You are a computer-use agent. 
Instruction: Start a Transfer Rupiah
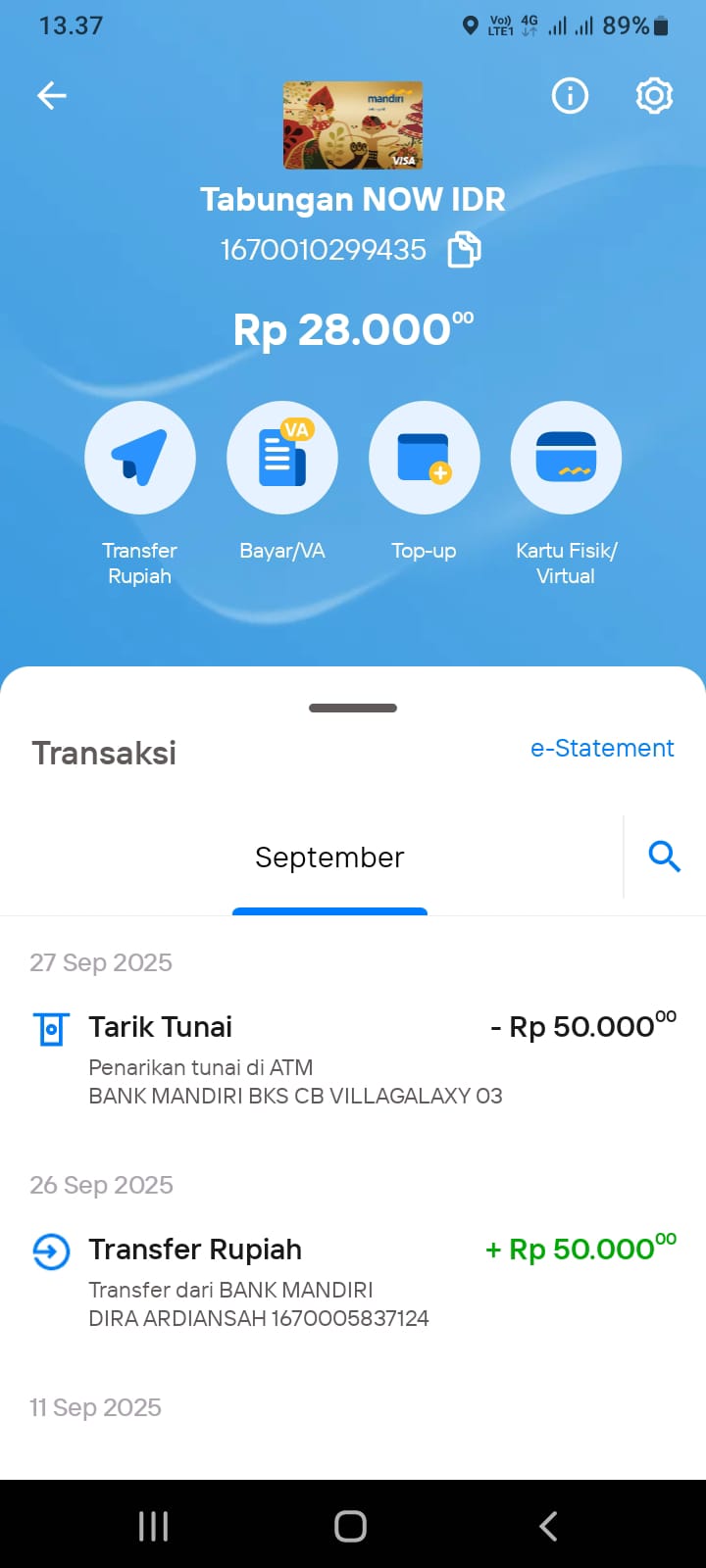[140, 458]
